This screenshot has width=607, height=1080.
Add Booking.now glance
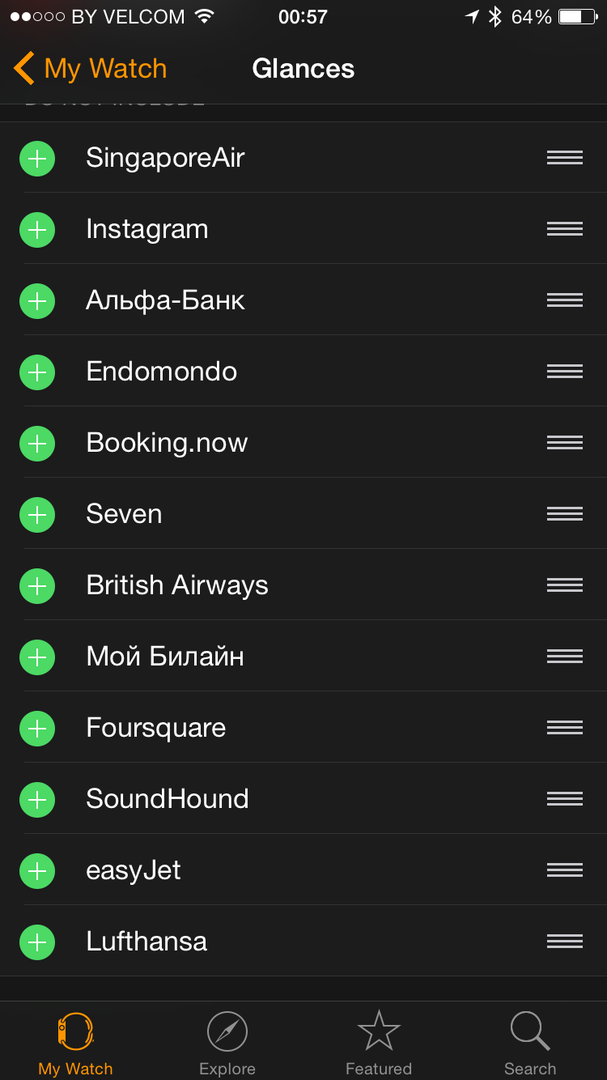pyautogui.click(x=38, y=443)
